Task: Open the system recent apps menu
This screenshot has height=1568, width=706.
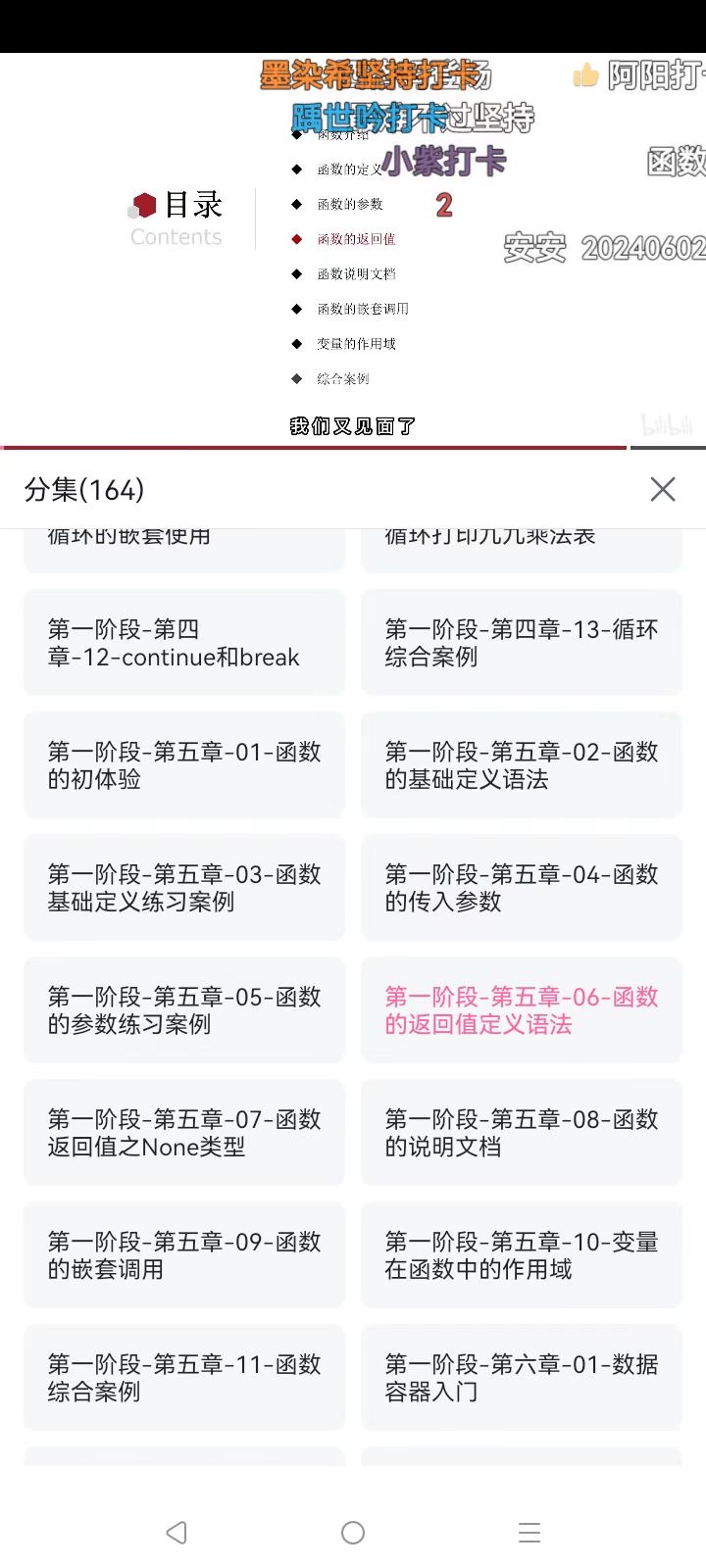Action: [x=529, y=1533]
